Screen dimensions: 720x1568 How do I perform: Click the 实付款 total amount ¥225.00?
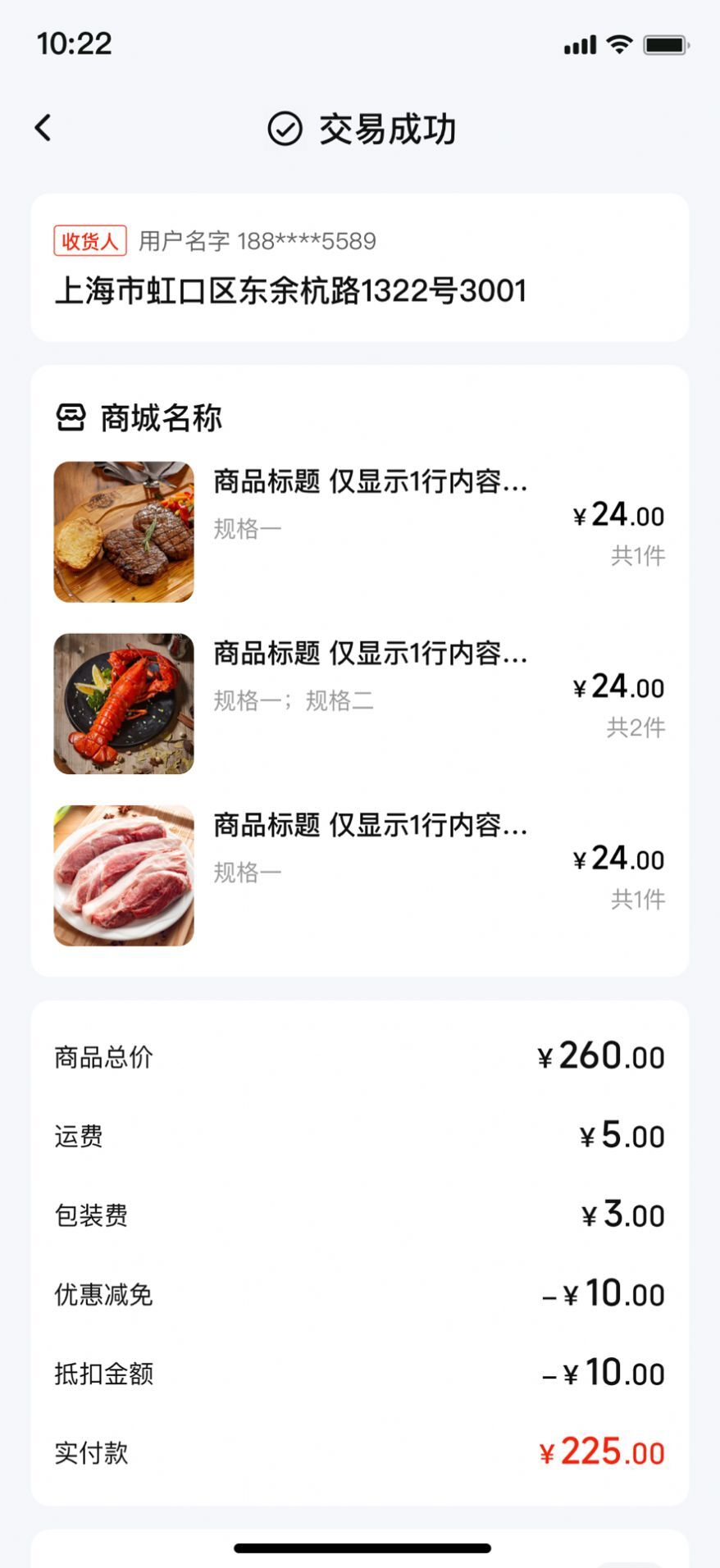(x=604, y=1452)
